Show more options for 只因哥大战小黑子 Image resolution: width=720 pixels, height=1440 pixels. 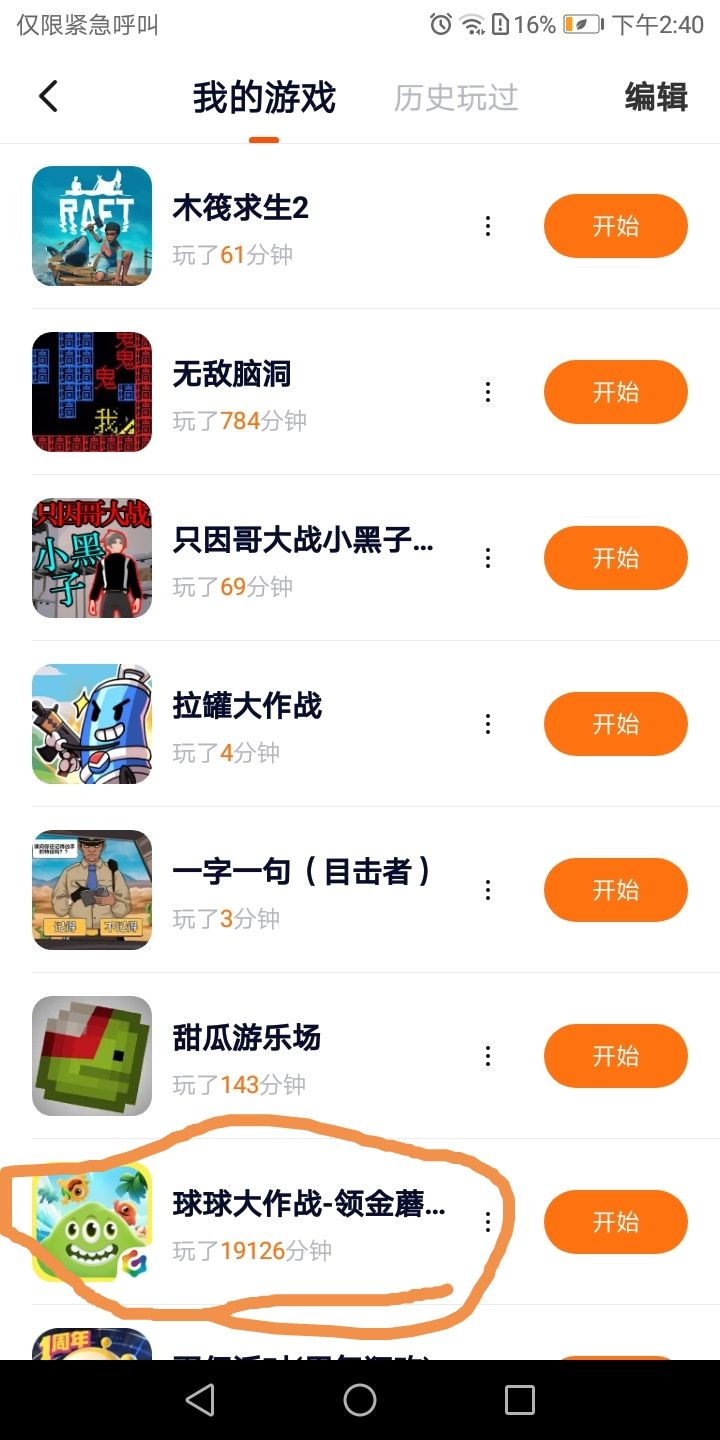point(488,558)
